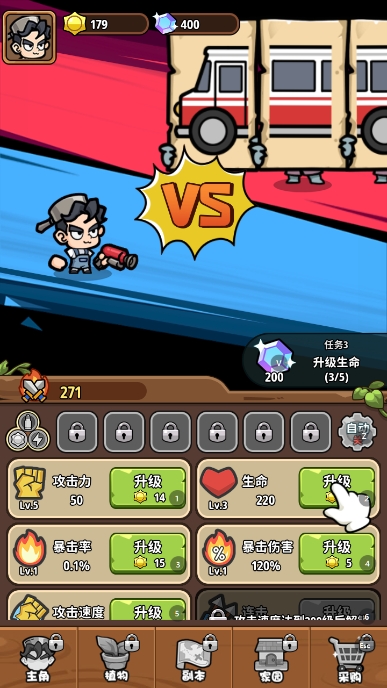Open the player avatar profile
387x688 pixels.
29,37
